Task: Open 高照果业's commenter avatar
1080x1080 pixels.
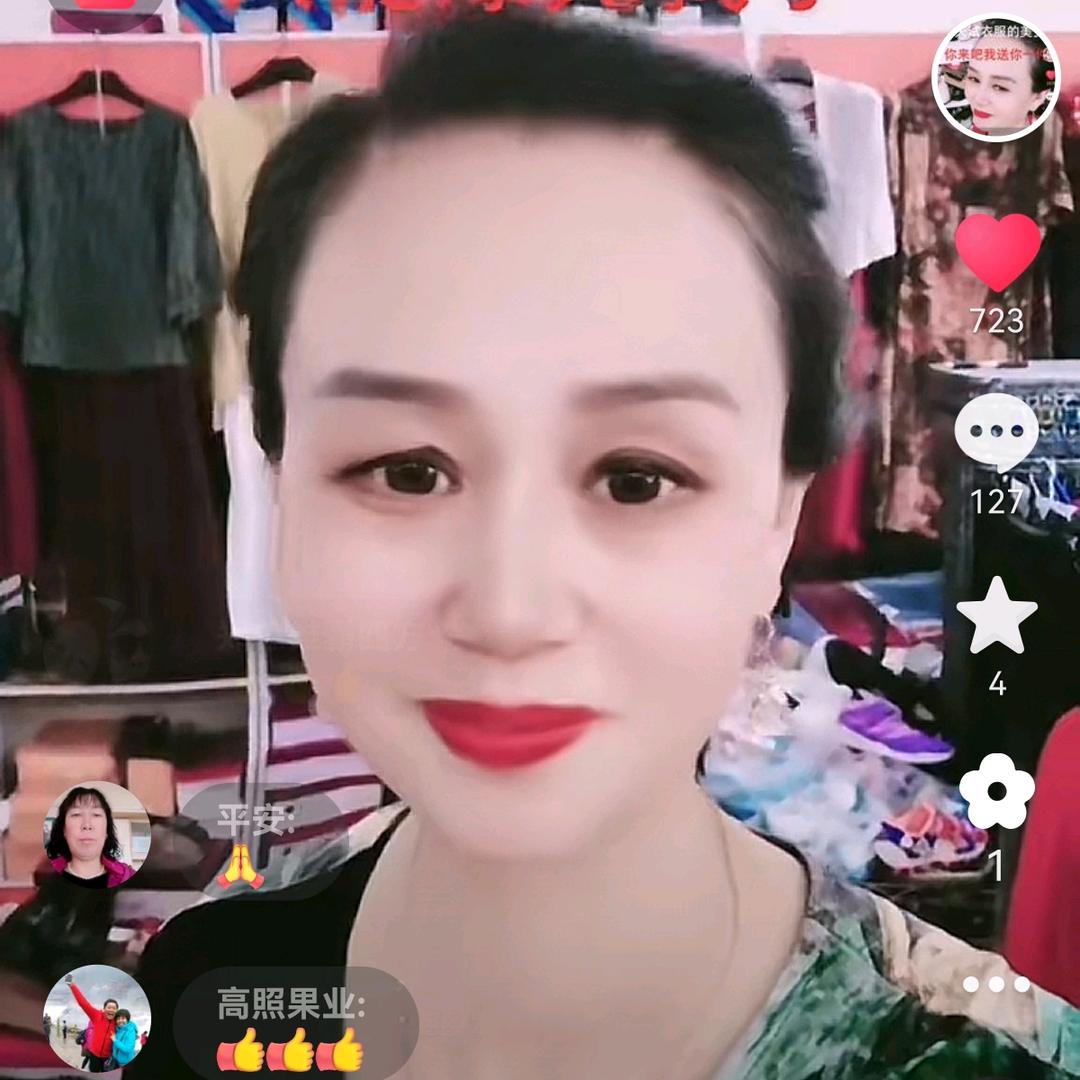Action: coord(97,1017)
